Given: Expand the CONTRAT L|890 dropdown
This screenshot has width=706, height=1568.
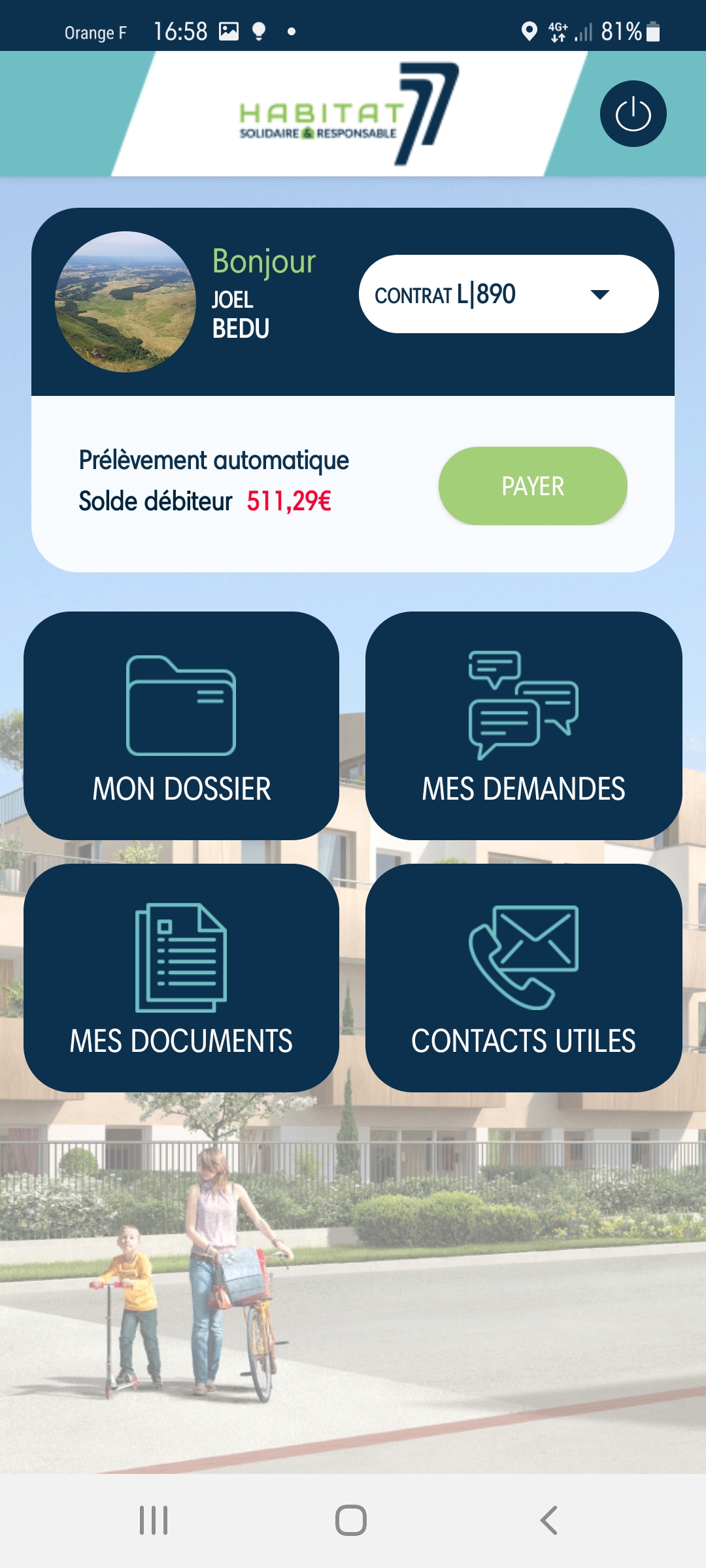Looking at the screenshot, I should coord(509,294).
